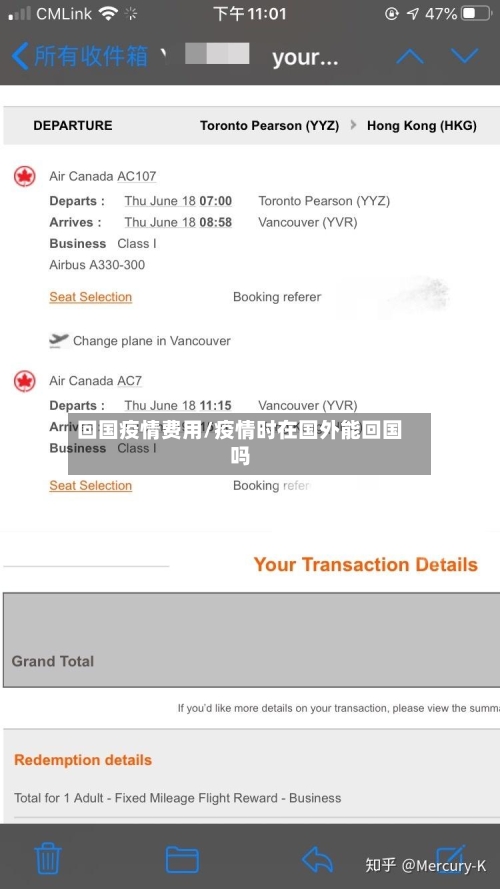The image size is (500, 889).
Task: Open Seat Selection link for flight AC107
Action: (91, 297)
